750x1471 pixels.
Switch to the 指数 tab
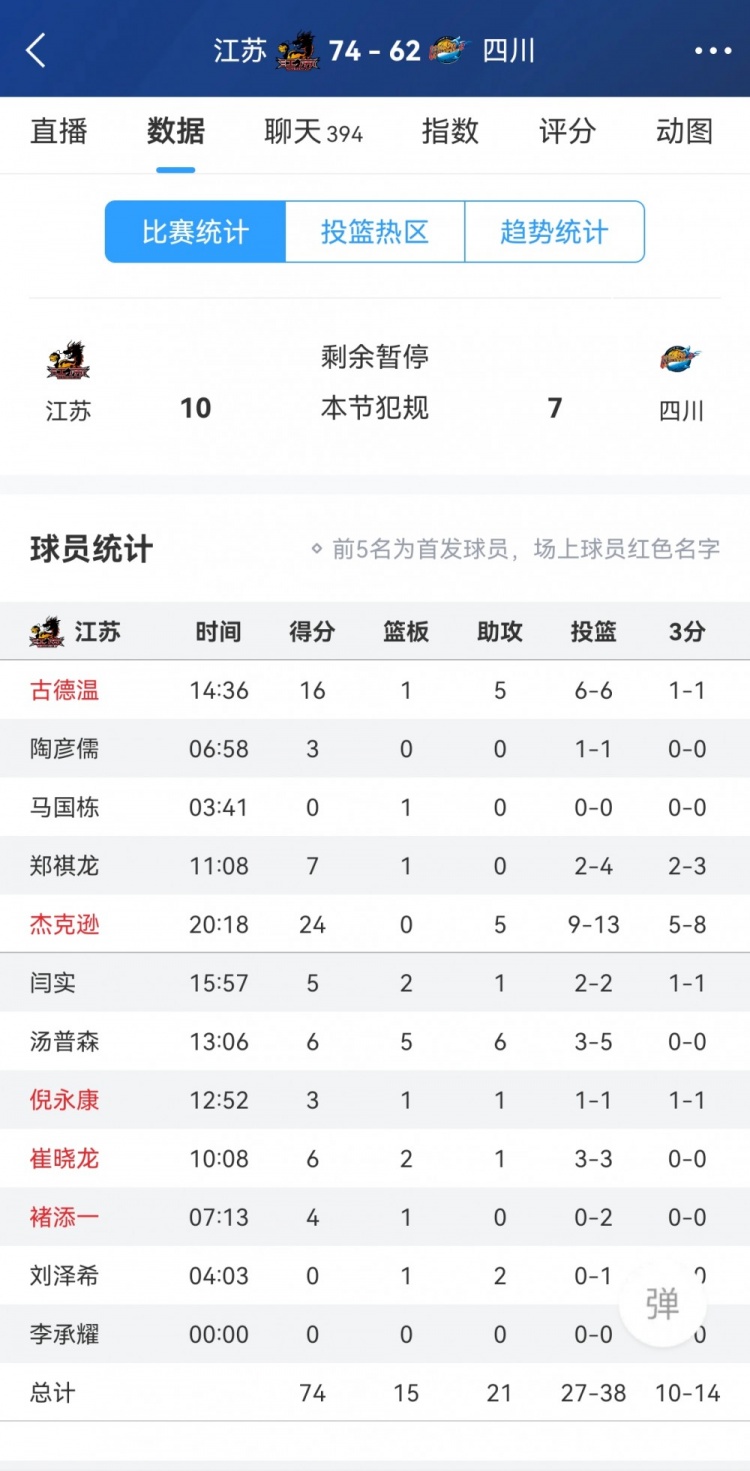click(x=450, y=131)
